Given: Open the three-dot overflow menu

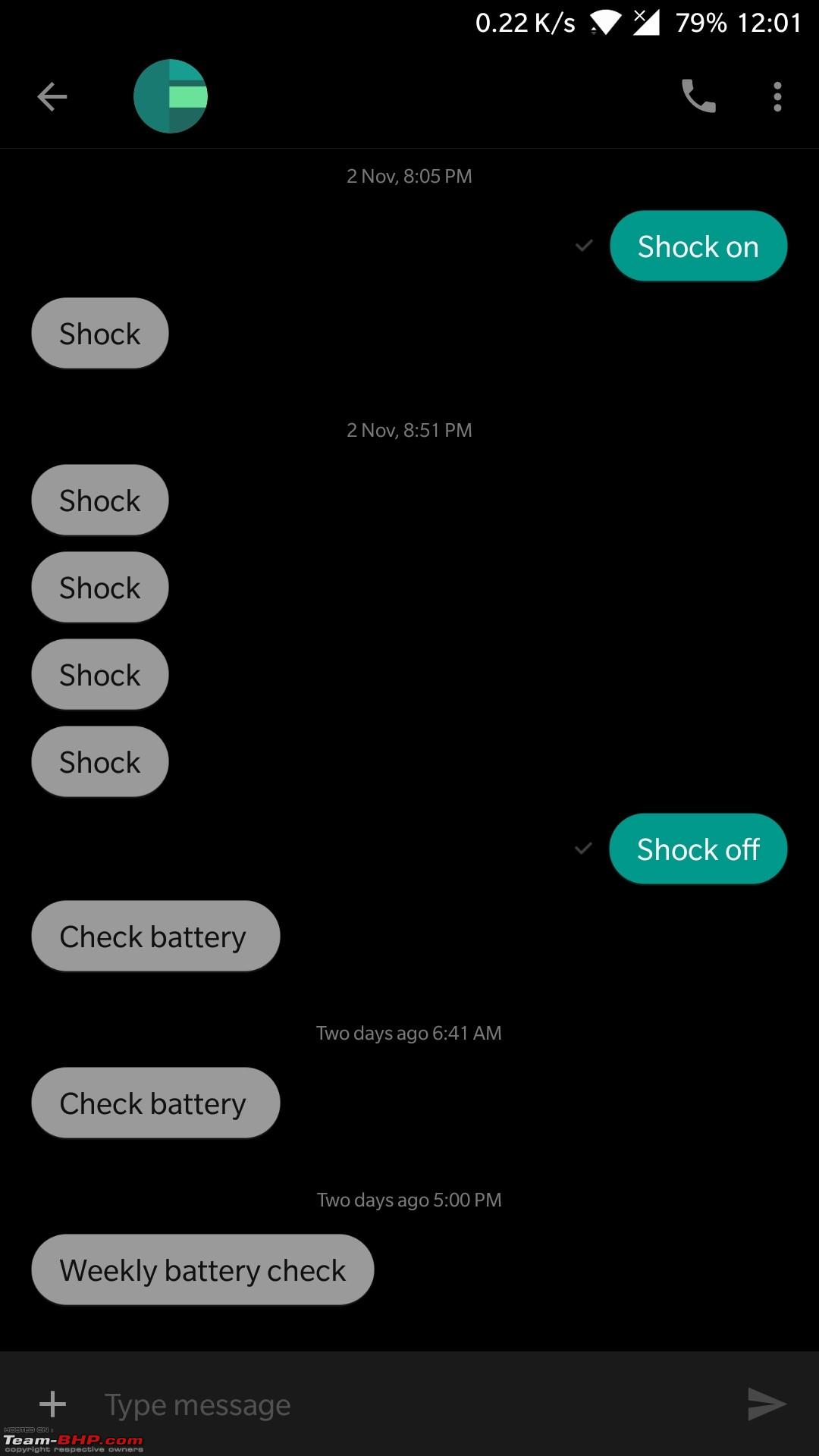Looking at the screenshot, I should pyautogui.click(x=777, y=97).
